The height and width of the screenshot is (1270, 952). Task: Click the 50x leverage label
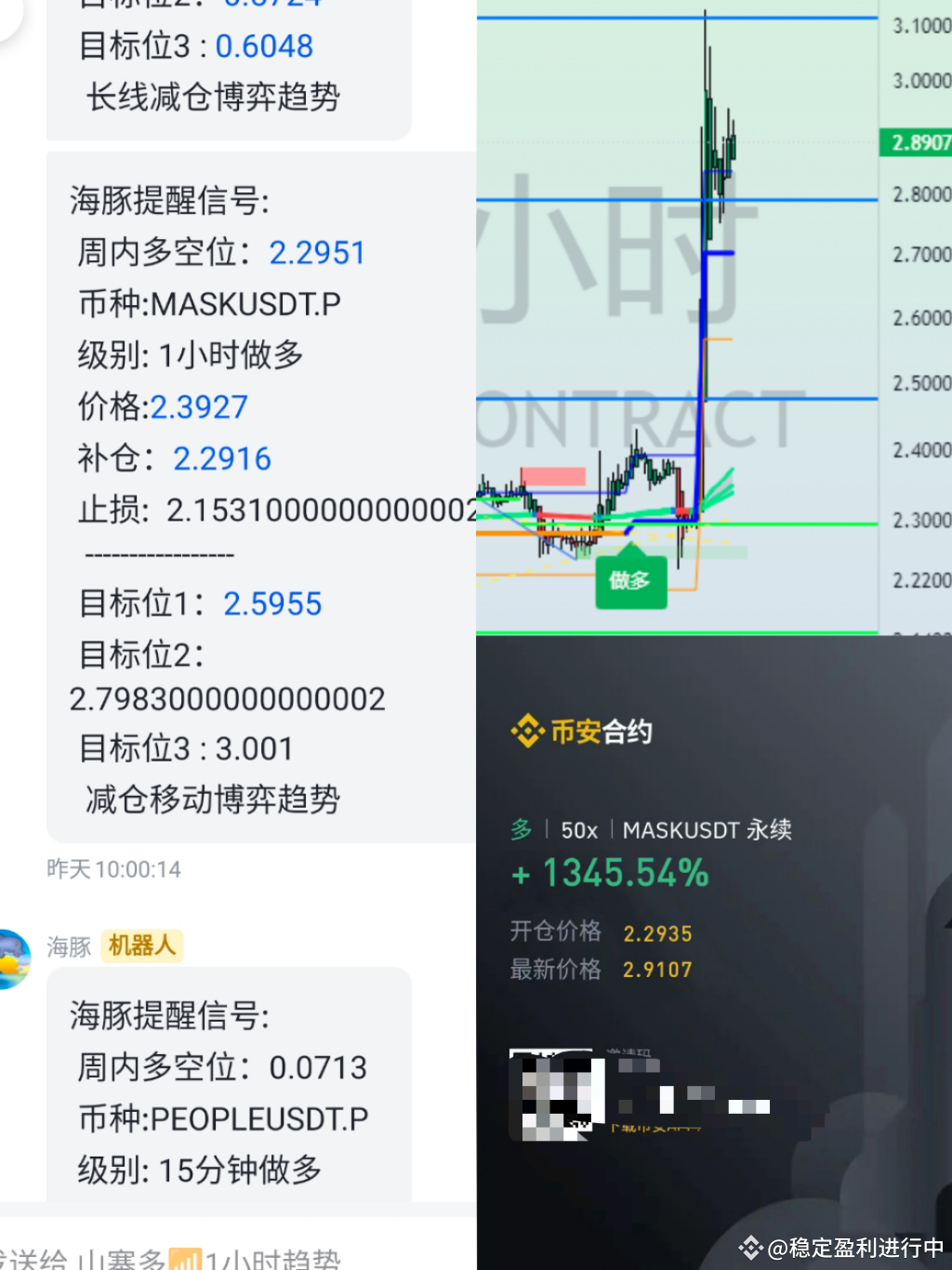pos(578,830)
